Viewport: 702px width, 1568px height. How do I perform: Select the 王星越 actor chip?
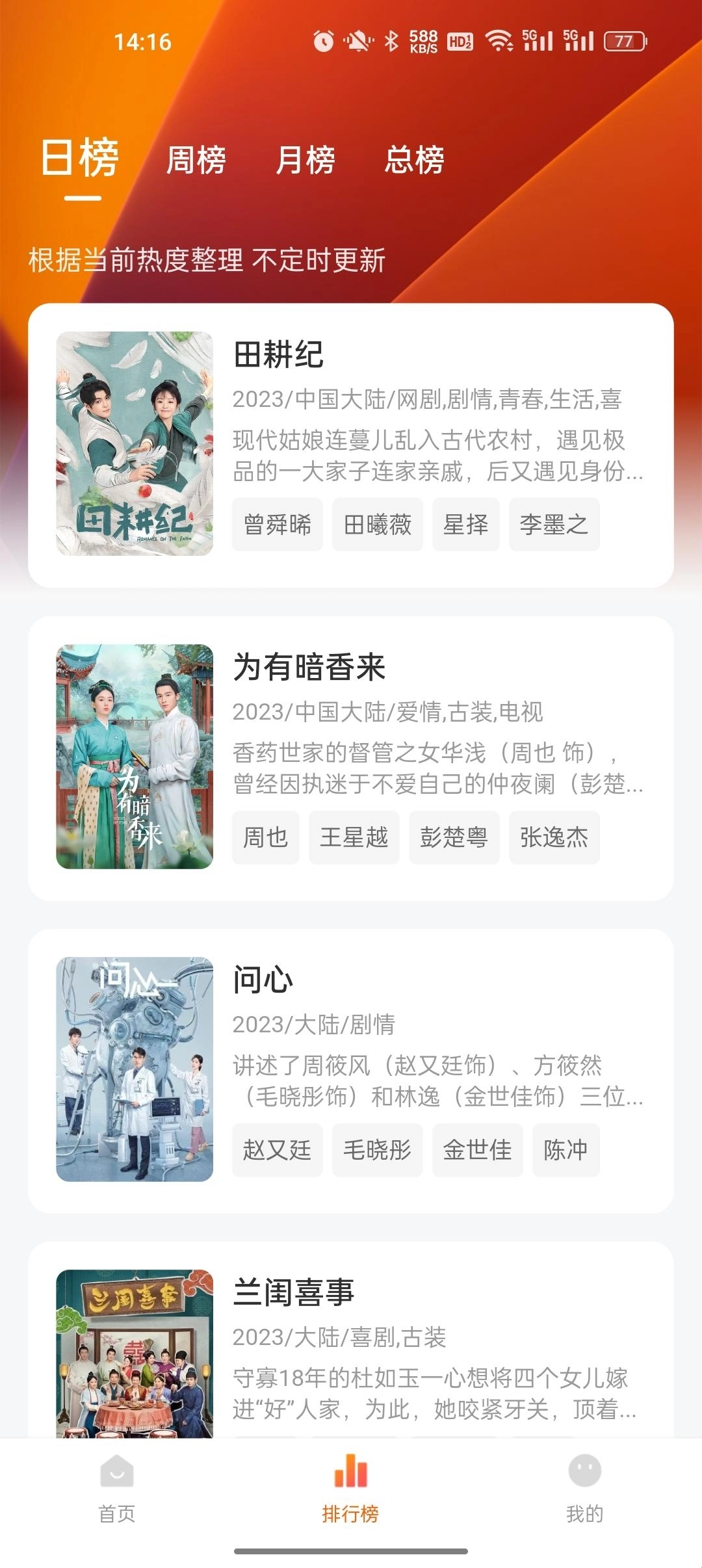click(354, 837)
